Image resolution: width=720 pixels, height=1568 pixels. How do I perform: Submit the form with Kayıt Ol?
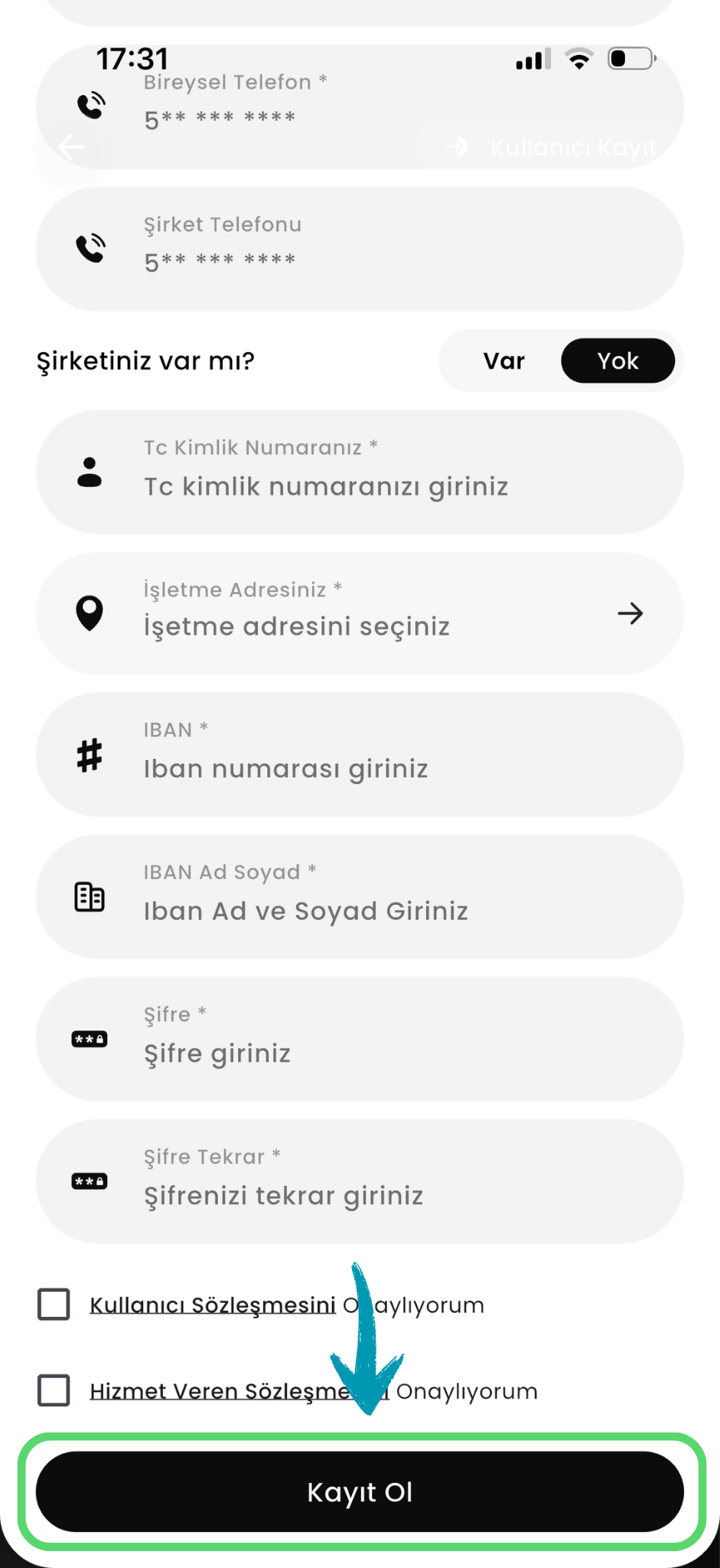pyautogui.click(x=360, y=1491)
